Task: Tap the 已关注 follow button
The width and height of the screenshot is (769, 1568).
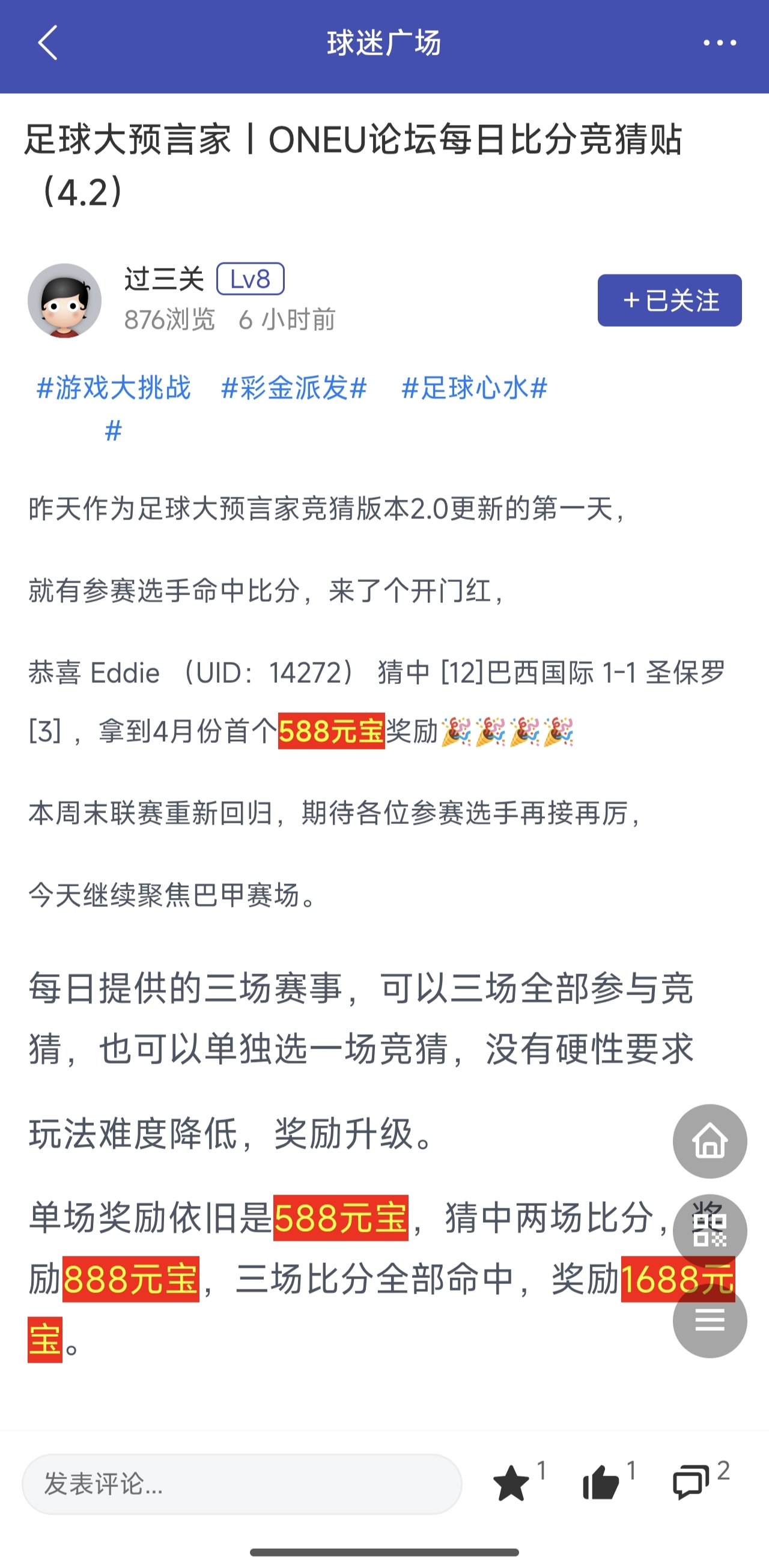Action: point(669,300)
